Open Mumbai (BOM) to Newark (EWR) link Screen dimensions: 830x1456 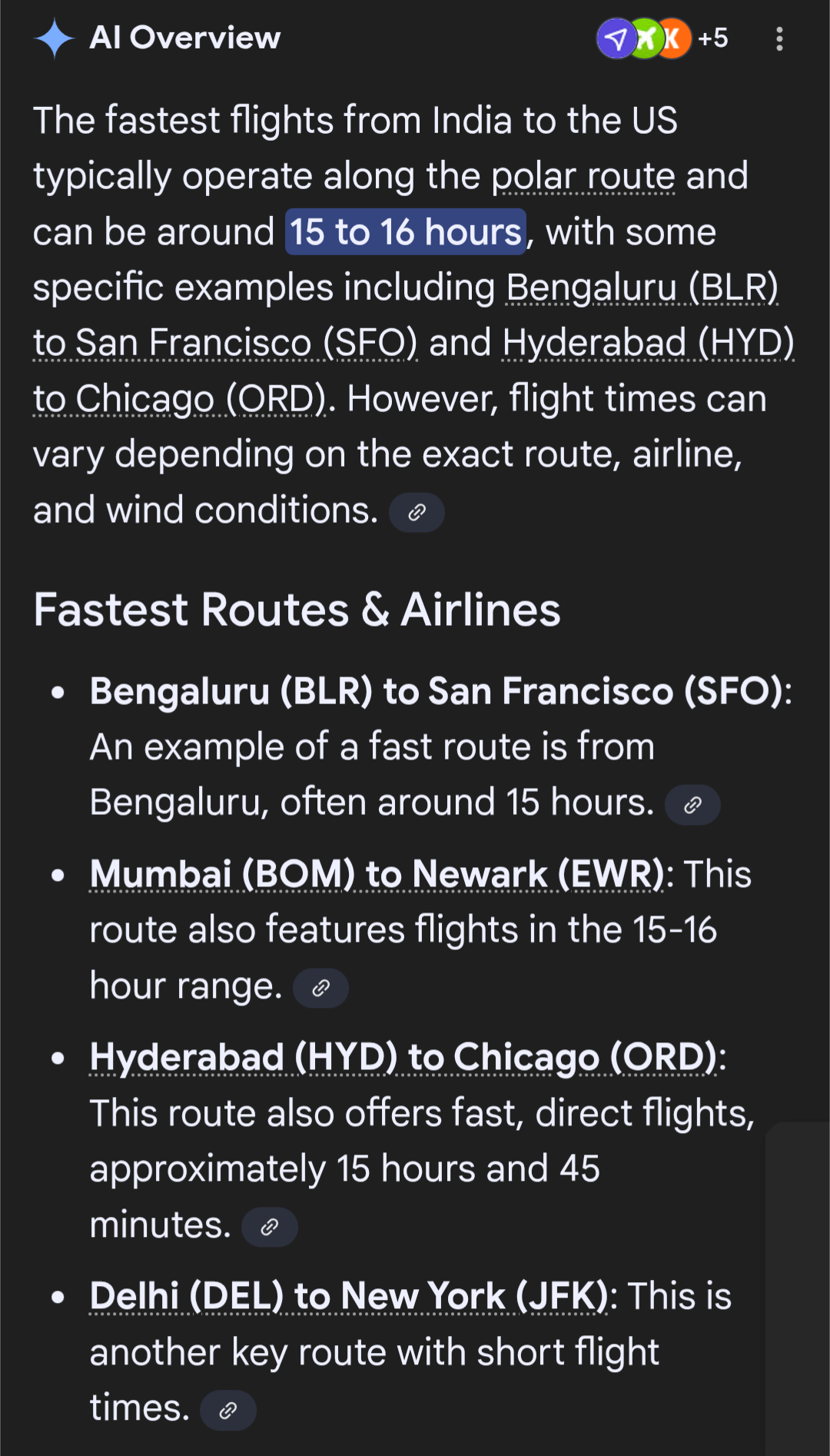point(377,875)
